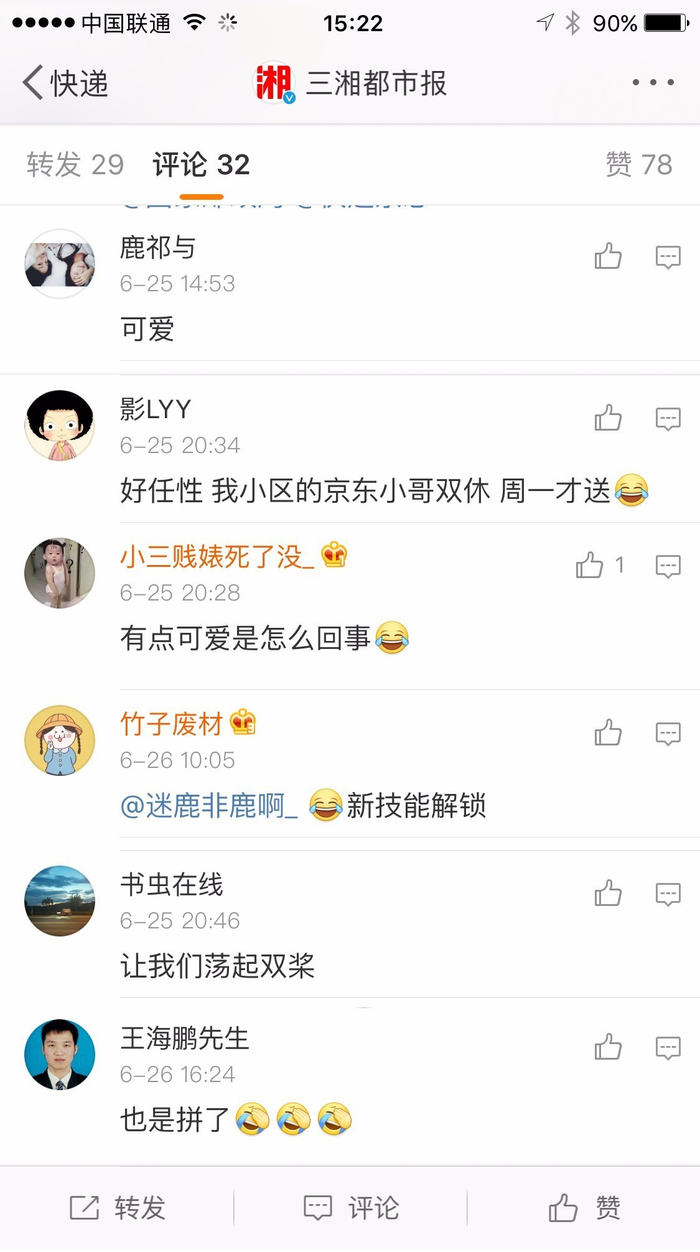Like 影LYY's comment
Screen dimensions: 700x1252
click(x=608, y=418)
